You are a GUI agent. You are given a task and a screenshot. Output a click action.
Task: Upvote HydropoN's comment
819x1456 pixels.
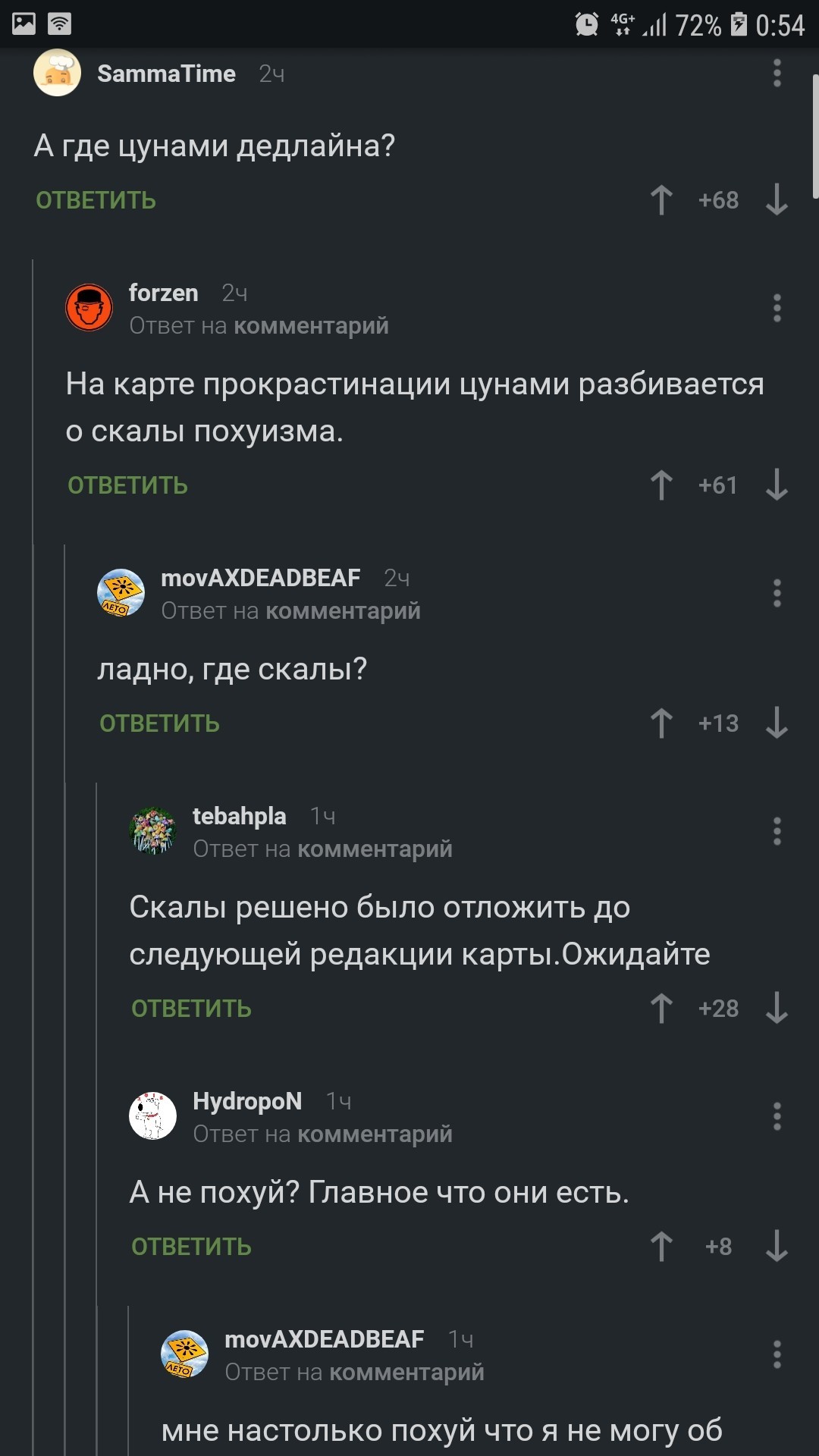tap(661, 1247)
